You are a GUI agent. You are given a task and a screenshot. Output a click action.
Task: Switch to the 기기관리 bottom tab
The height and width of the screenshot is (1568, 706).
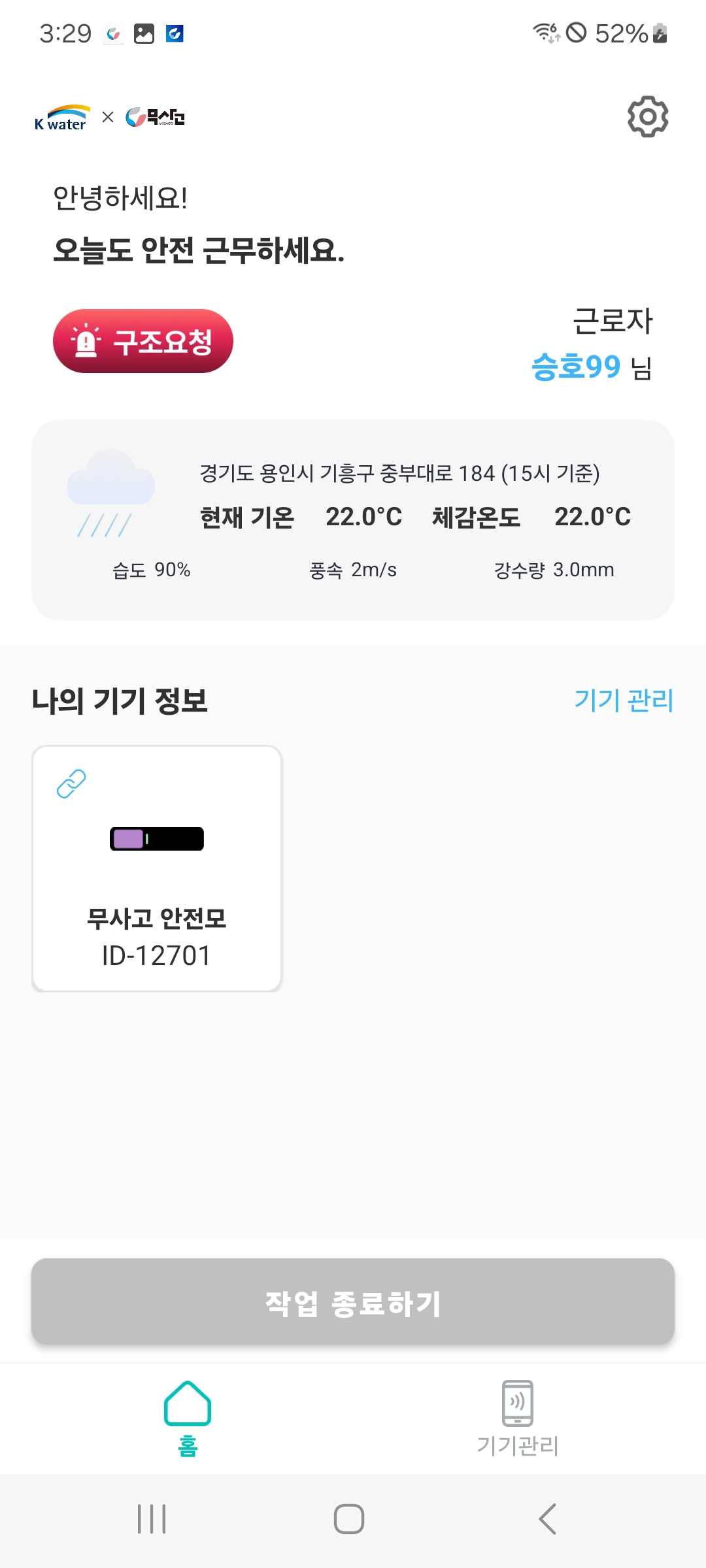518,1418
